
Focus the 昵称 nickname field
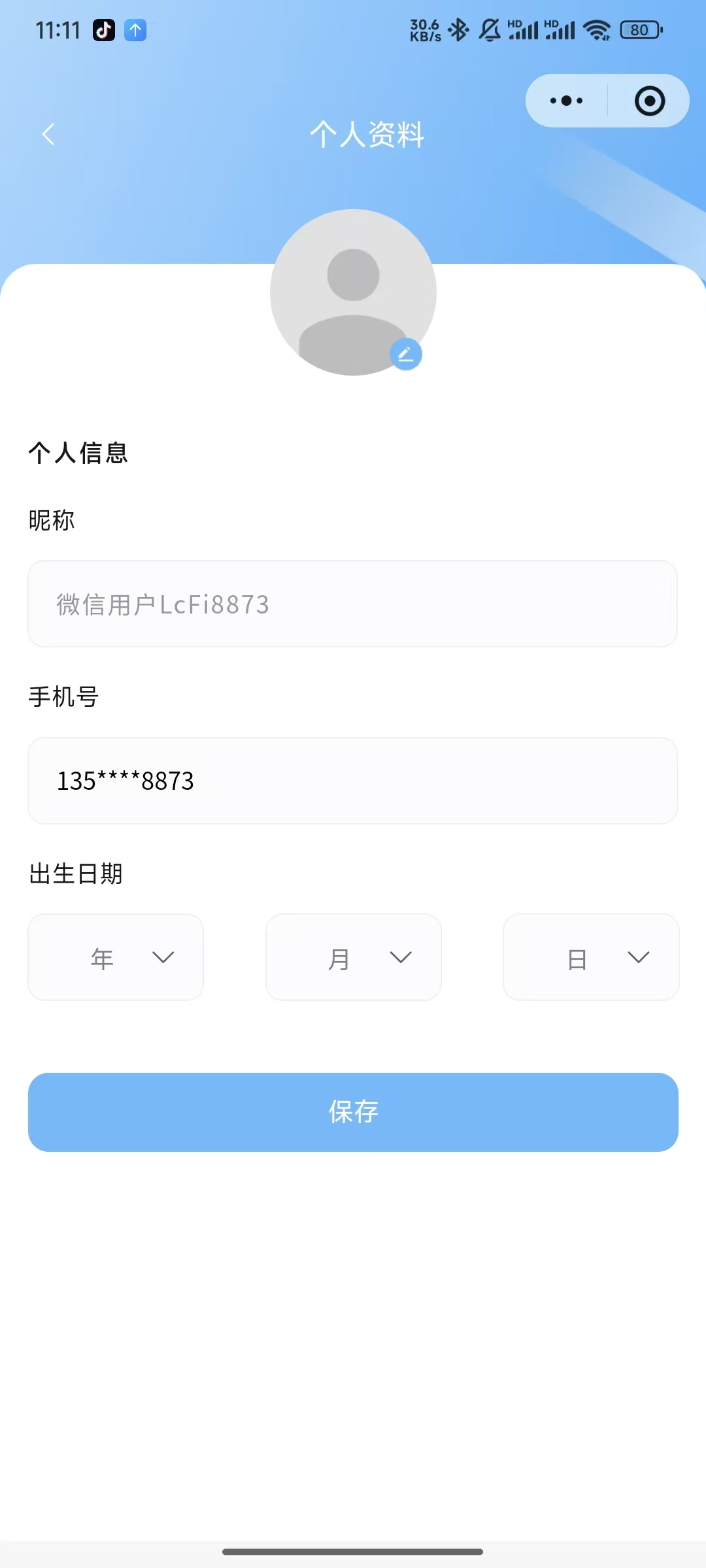point(352,604)
